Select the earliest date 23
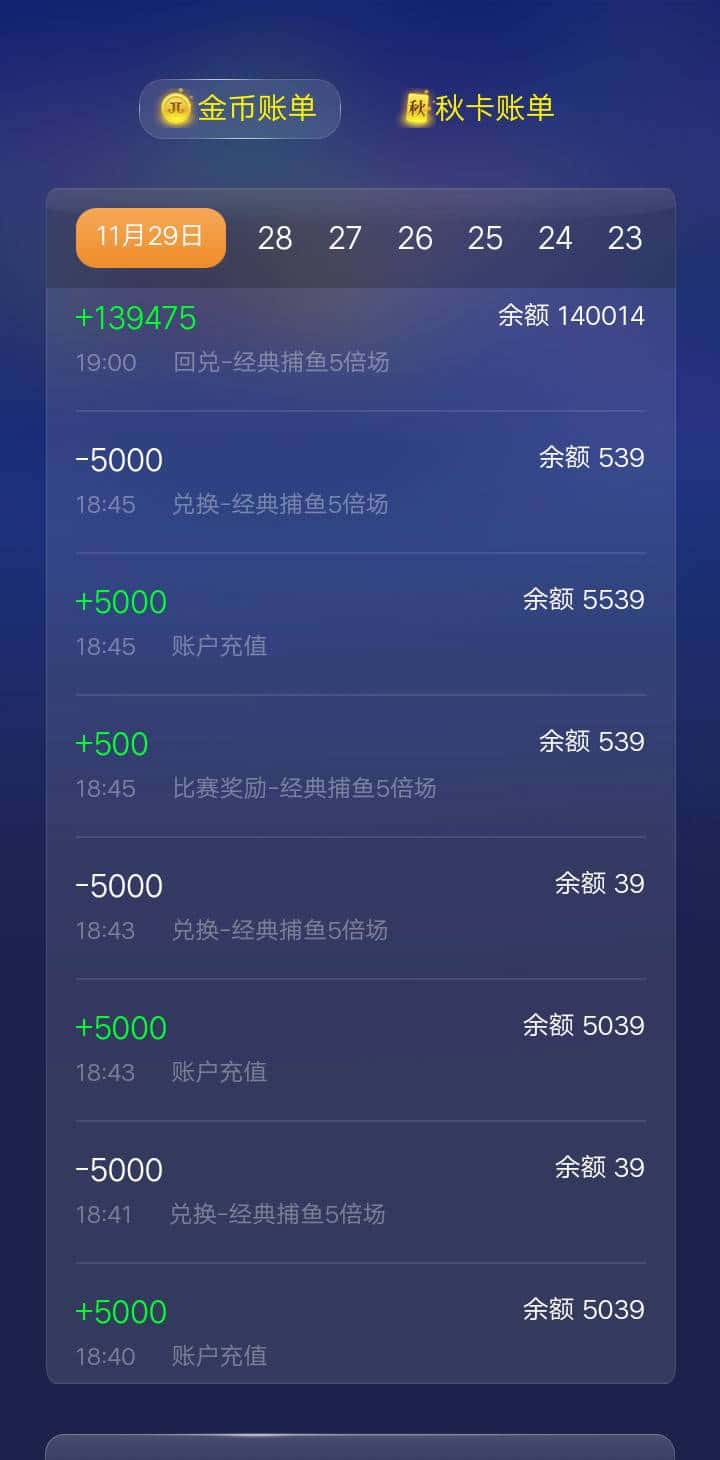This screenshot has width=720, height=1460. tap(626, 238)
